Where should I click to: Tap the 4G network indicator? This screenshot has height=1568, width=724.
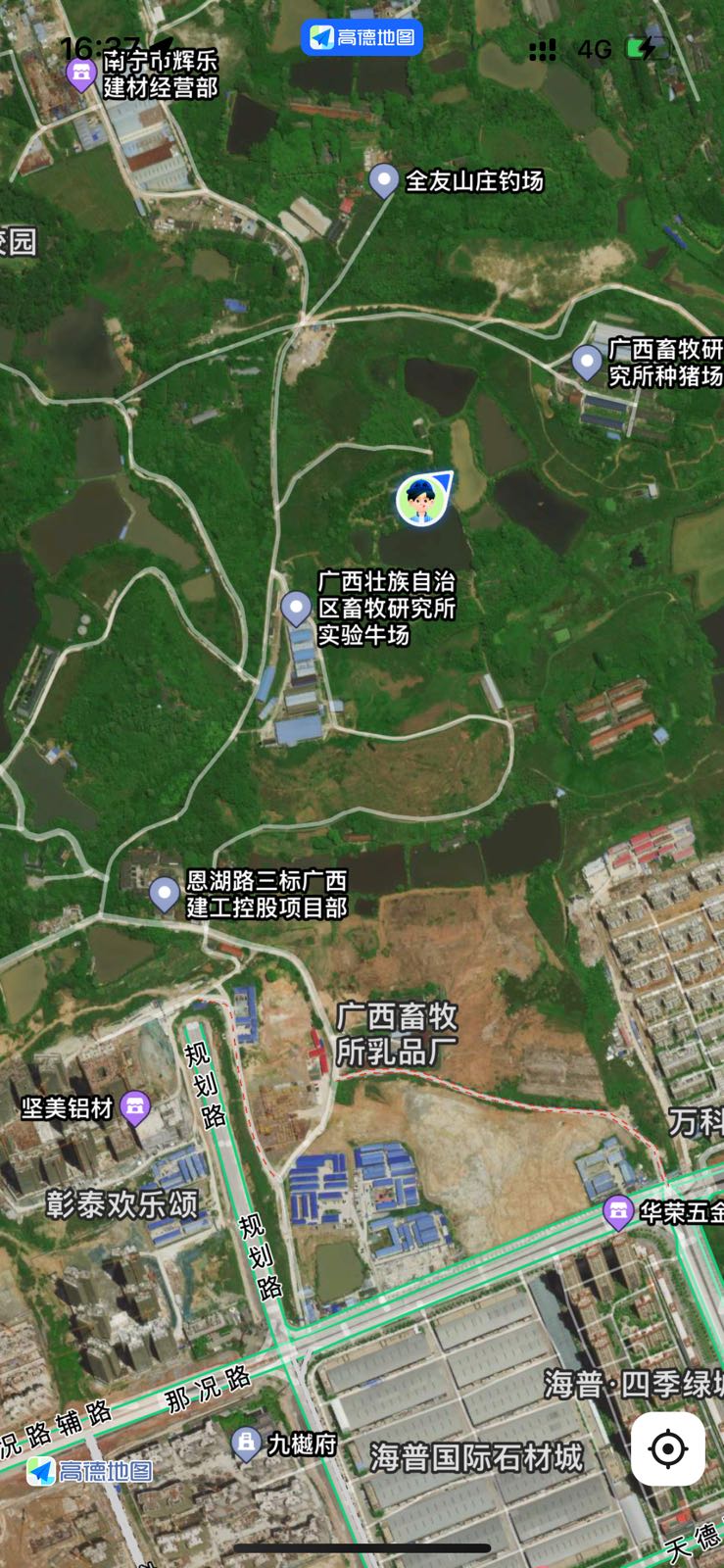[594, 45]
